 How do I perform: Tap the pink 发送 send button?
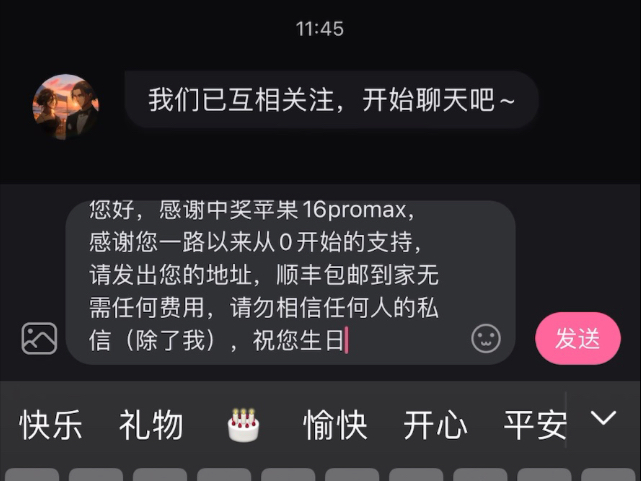point(577,339)
